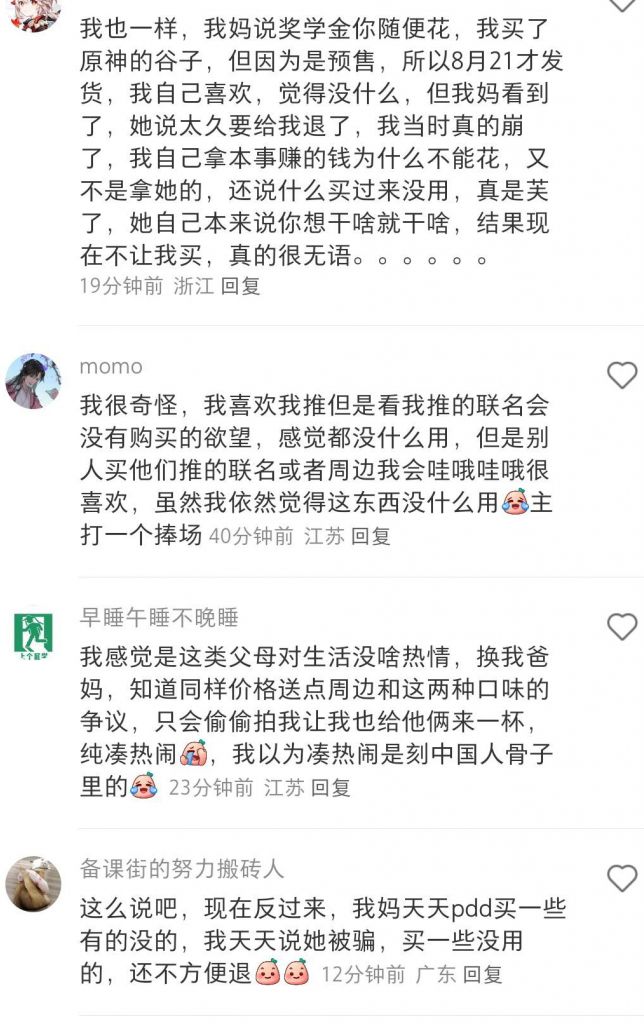
Task: Tap the username 备课街的努力搬砖人
Action: pyautogui.click(x=182, y=868)
